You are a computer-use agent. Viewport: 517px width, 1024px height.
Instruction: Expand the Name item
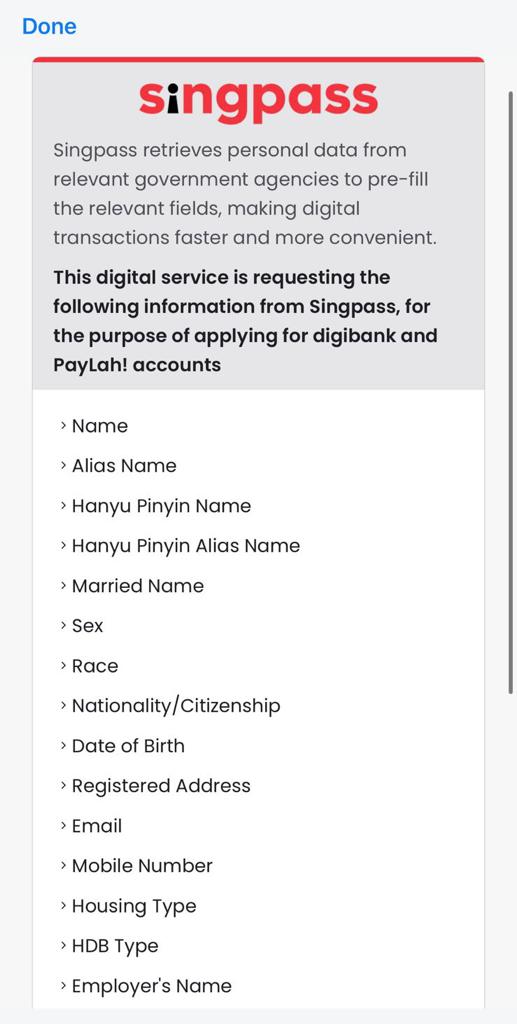pyautogui.click(x=94, y=426)
